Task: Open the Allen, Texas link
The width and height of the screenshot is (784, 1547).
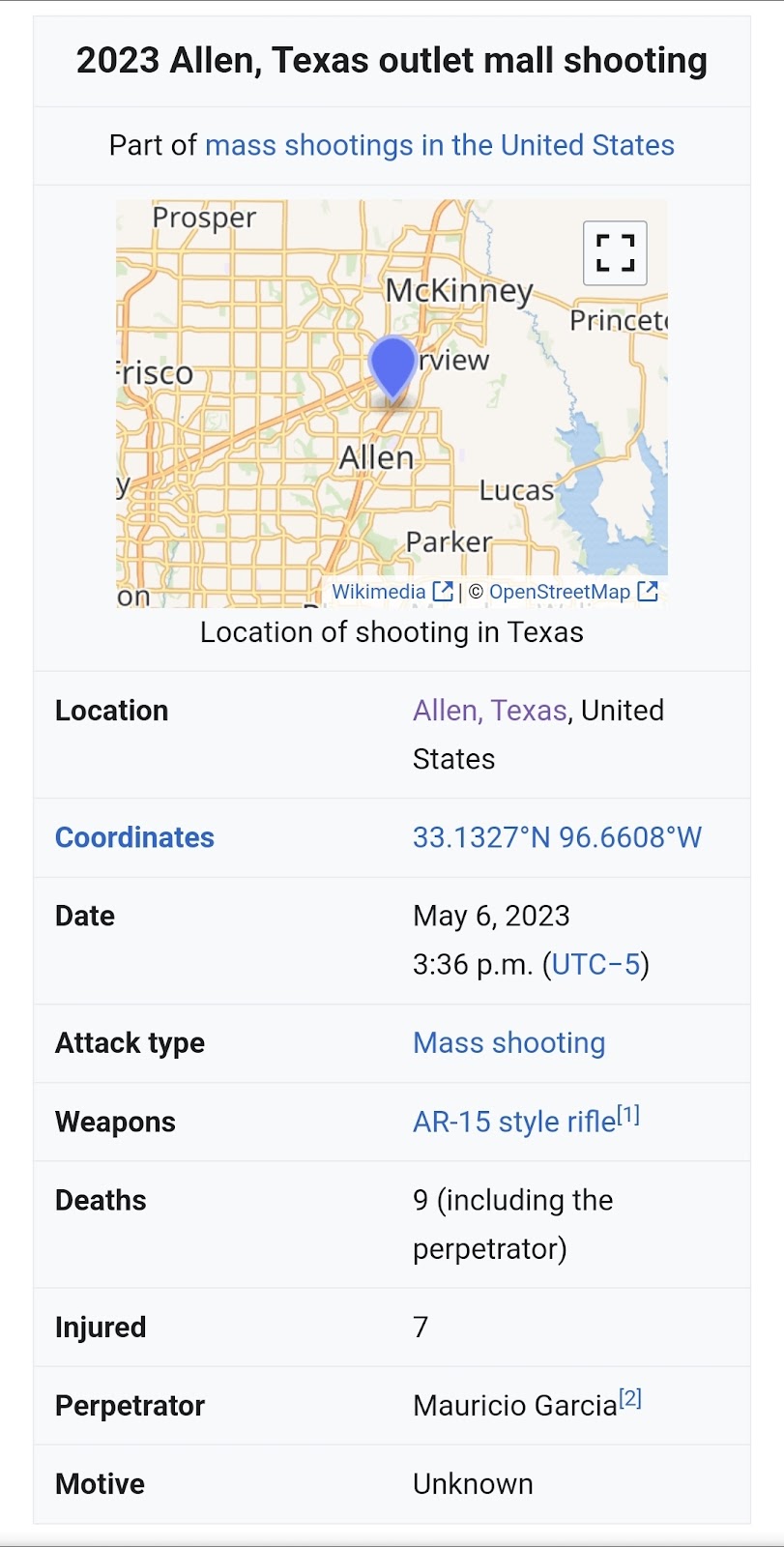Action: (489, 711)
